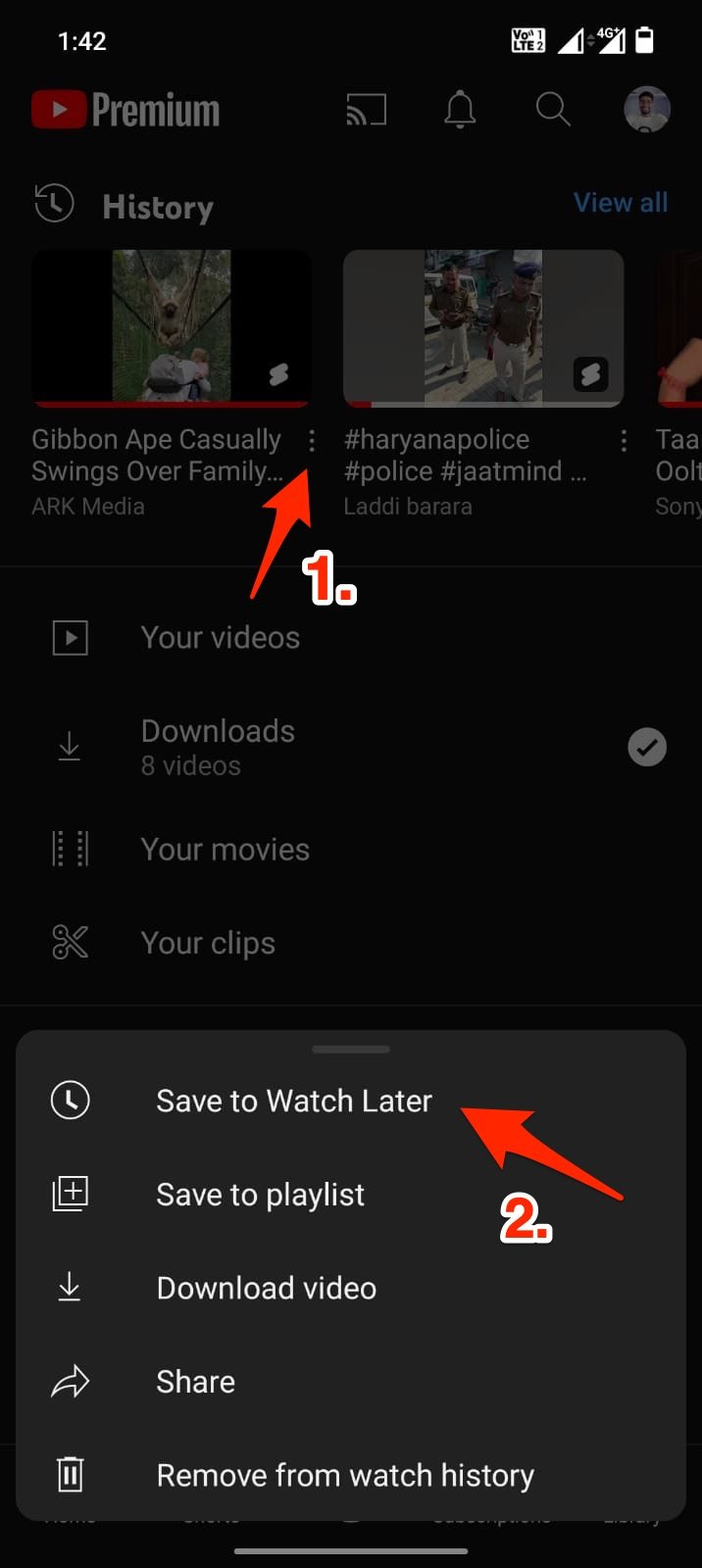Screen dimensions: 702x1568
Task: Go to Your movies
Action: pos(225,850)
